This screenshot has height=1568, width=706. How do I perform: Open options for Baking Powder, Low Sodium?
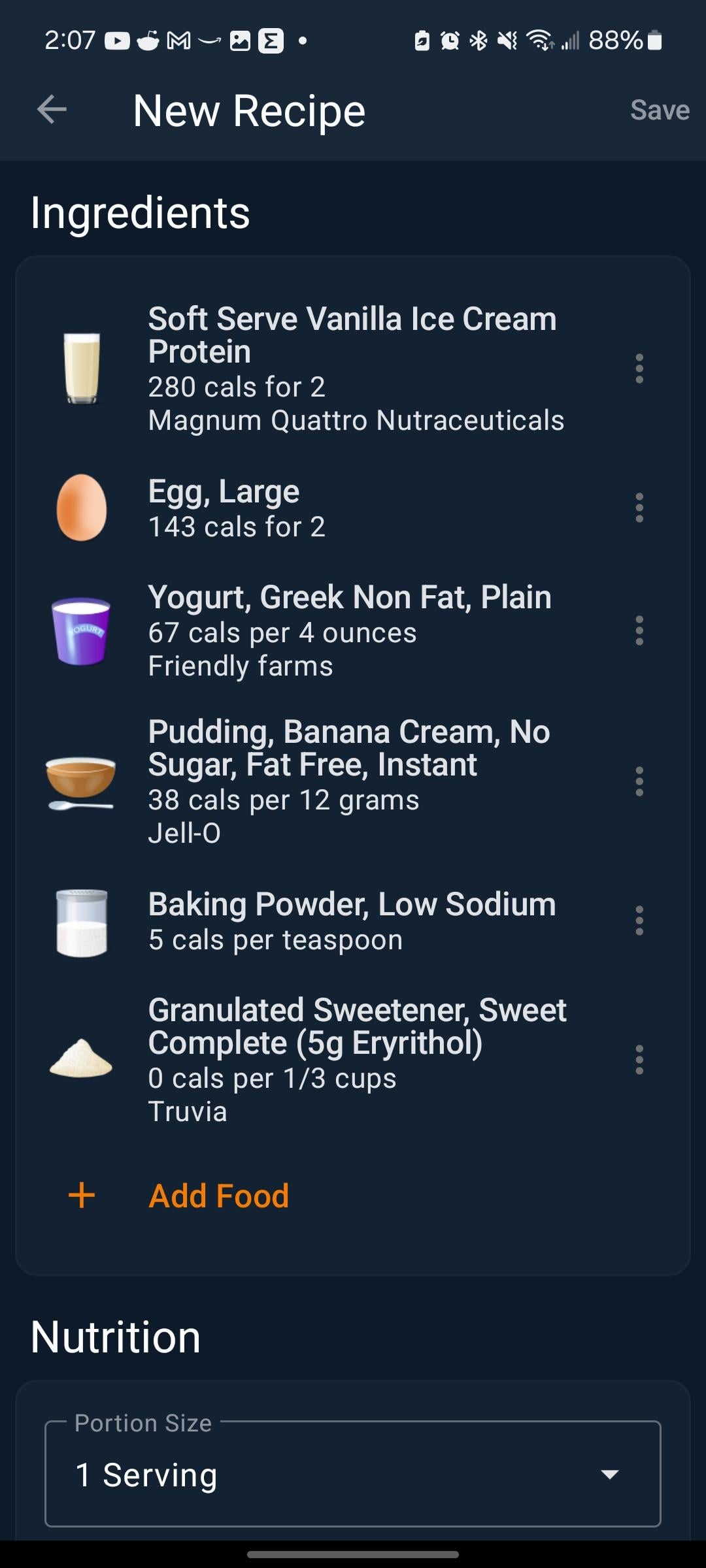coord(639,921)
